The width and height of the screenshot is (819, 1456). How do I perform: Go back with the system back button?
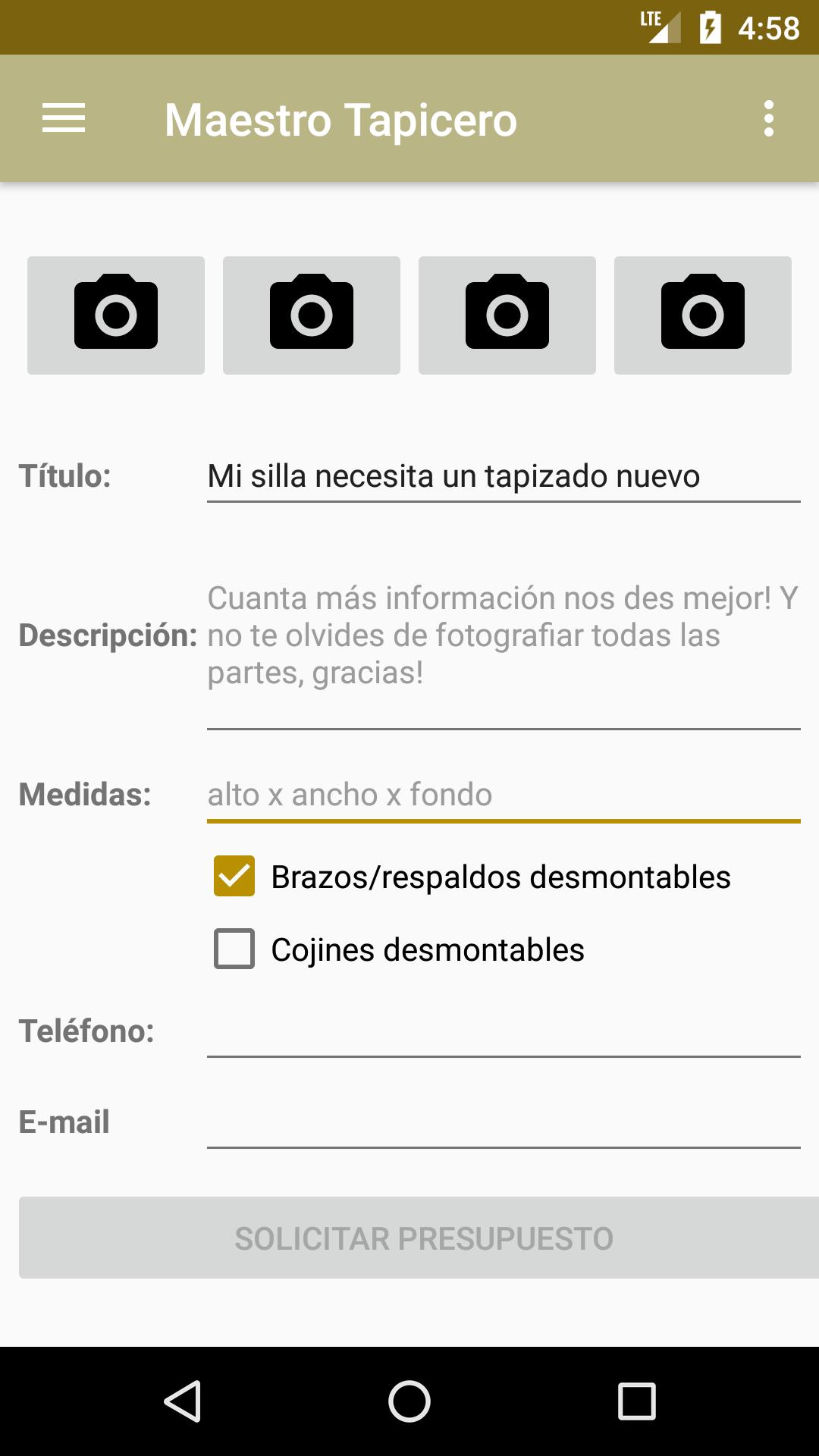pos(183,1401)
